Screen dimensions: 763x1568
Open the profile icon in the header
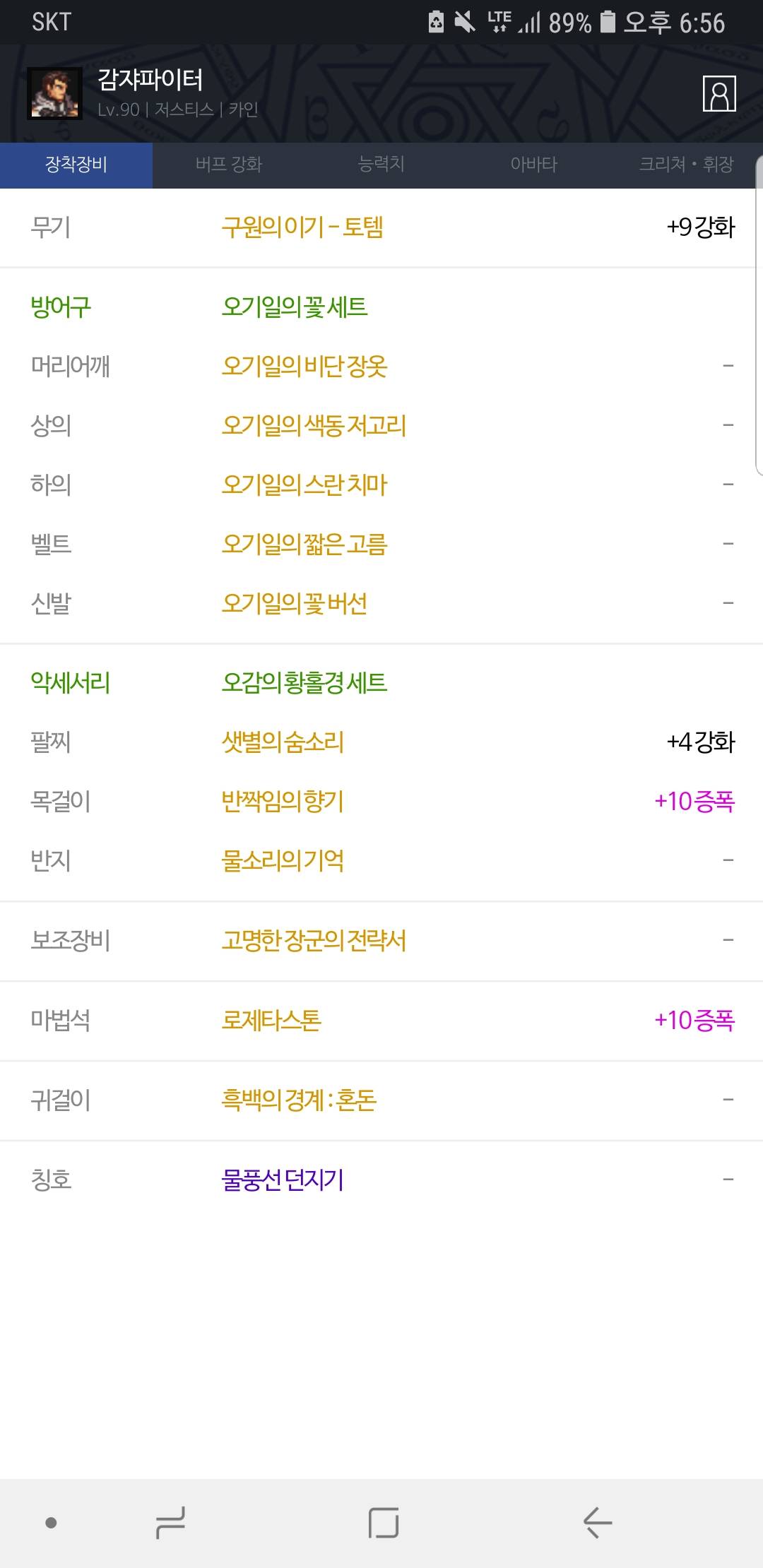tap(719, 94)
